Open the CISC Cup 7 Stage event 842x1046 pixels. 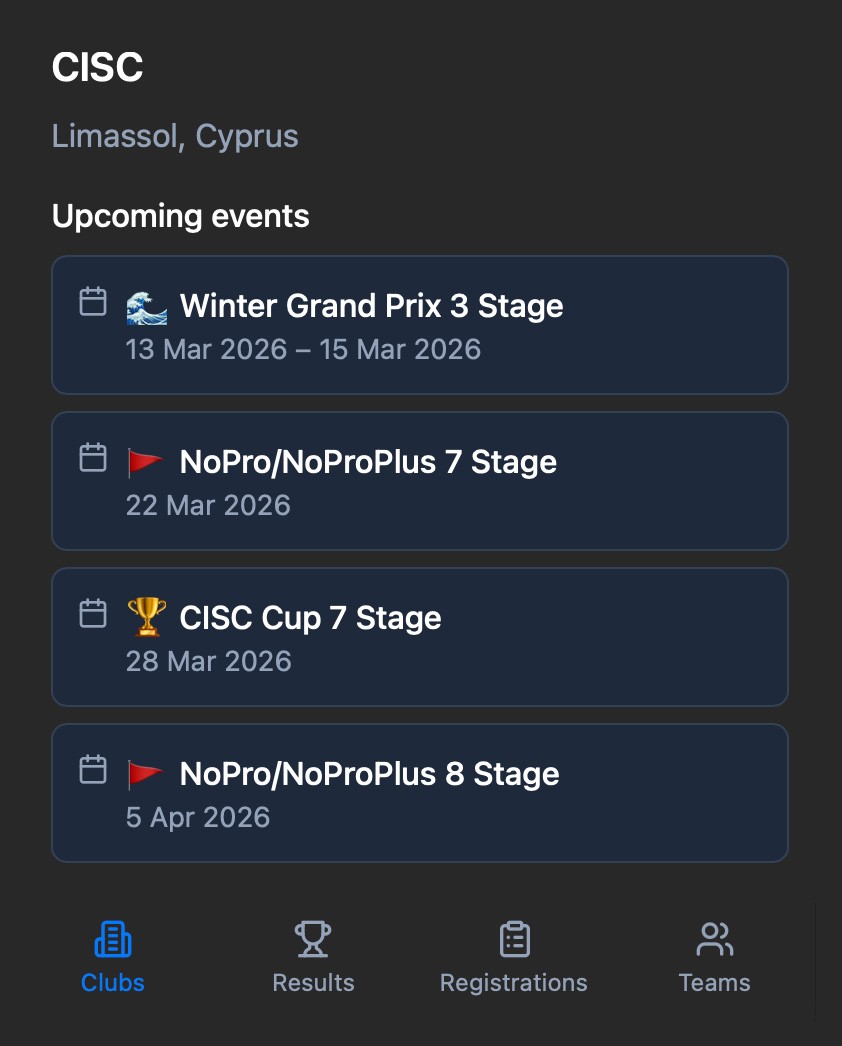(x=420, y=636)
